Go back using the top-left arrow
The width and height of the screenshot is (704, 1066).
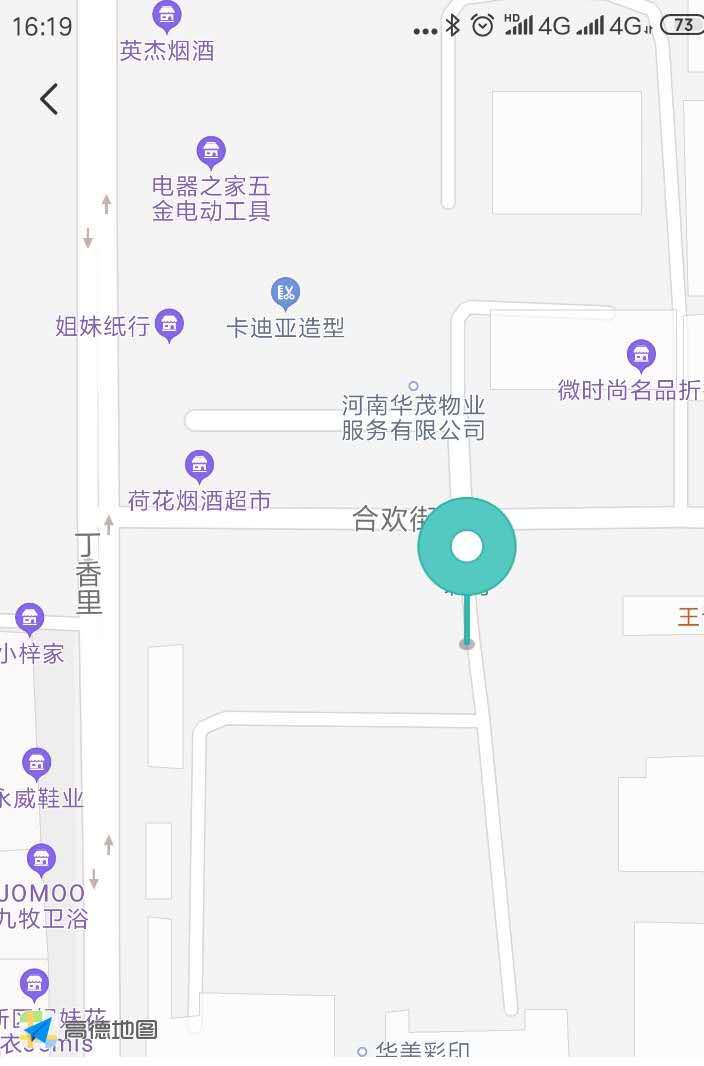point(48,98)
